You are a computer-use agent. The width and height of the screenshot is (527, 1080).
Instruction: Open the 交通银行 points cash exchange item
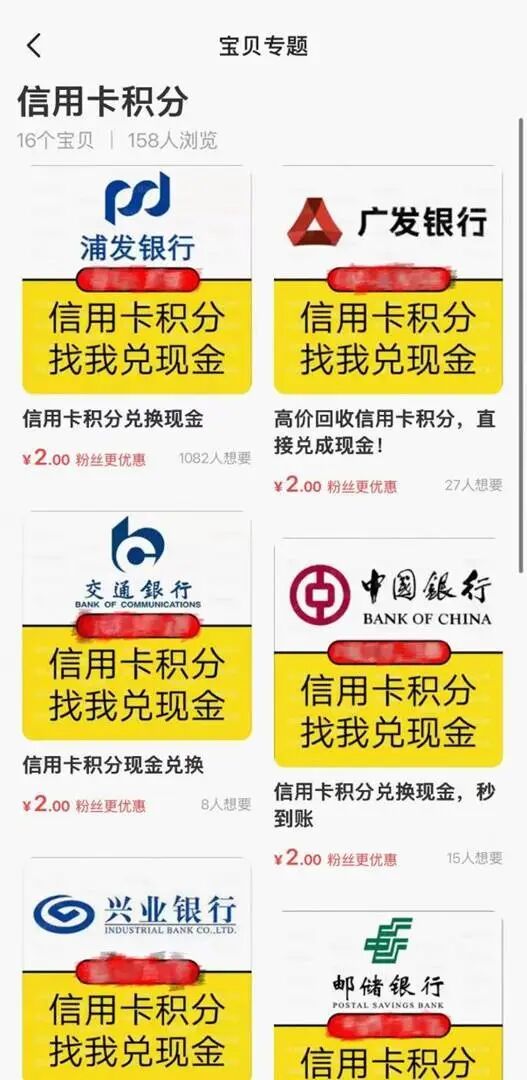click(137, 625)
